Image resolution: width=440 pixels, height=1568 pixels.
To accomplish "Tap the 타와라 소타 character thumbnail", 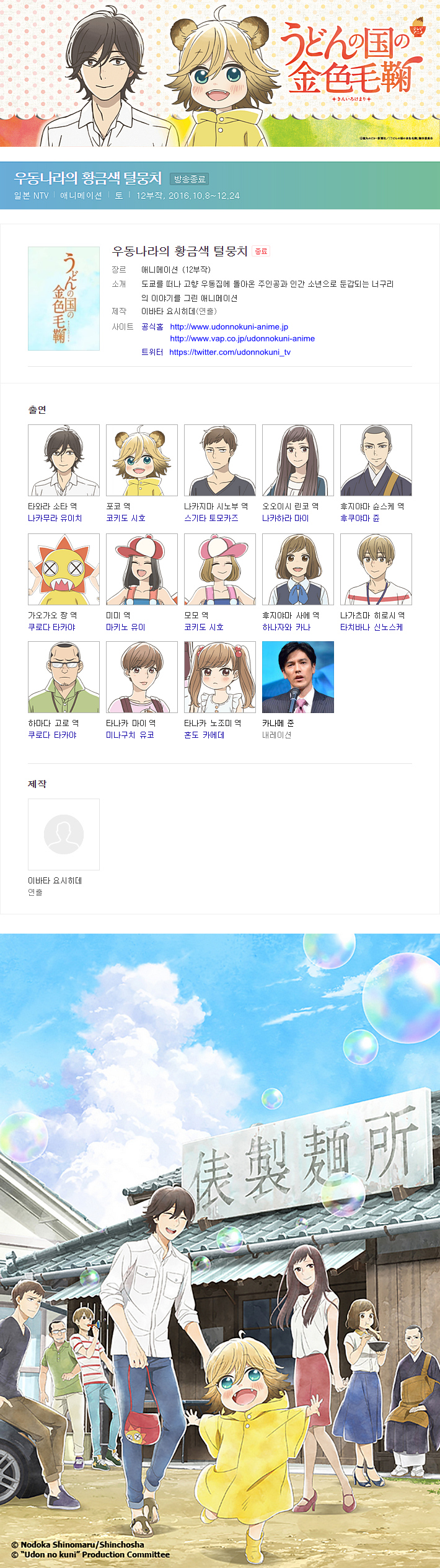I will point(64,460).
